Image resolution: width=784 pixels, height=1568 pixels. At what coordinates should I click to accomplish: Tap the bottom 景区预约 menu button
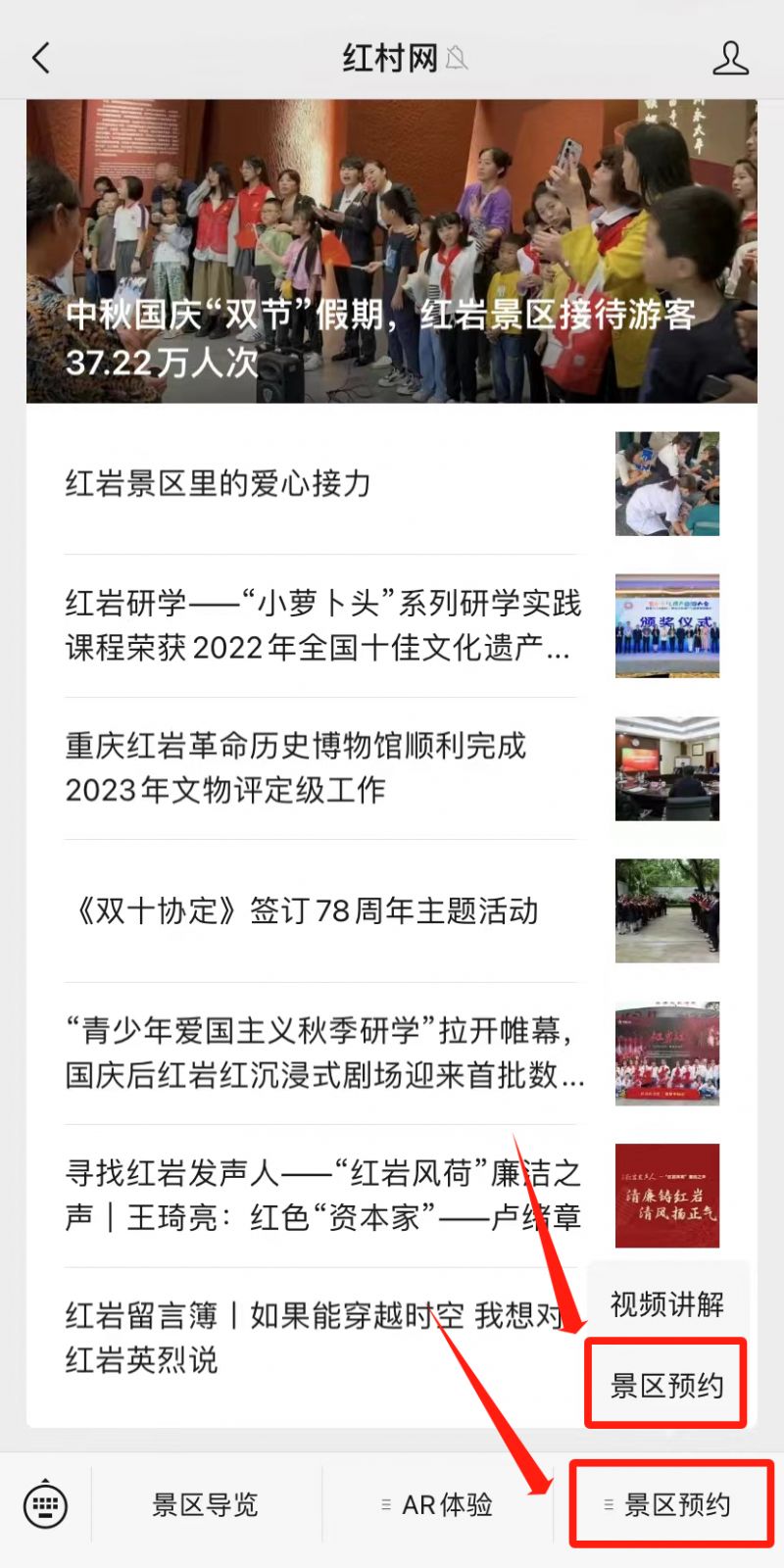(x=669, y=1504)
